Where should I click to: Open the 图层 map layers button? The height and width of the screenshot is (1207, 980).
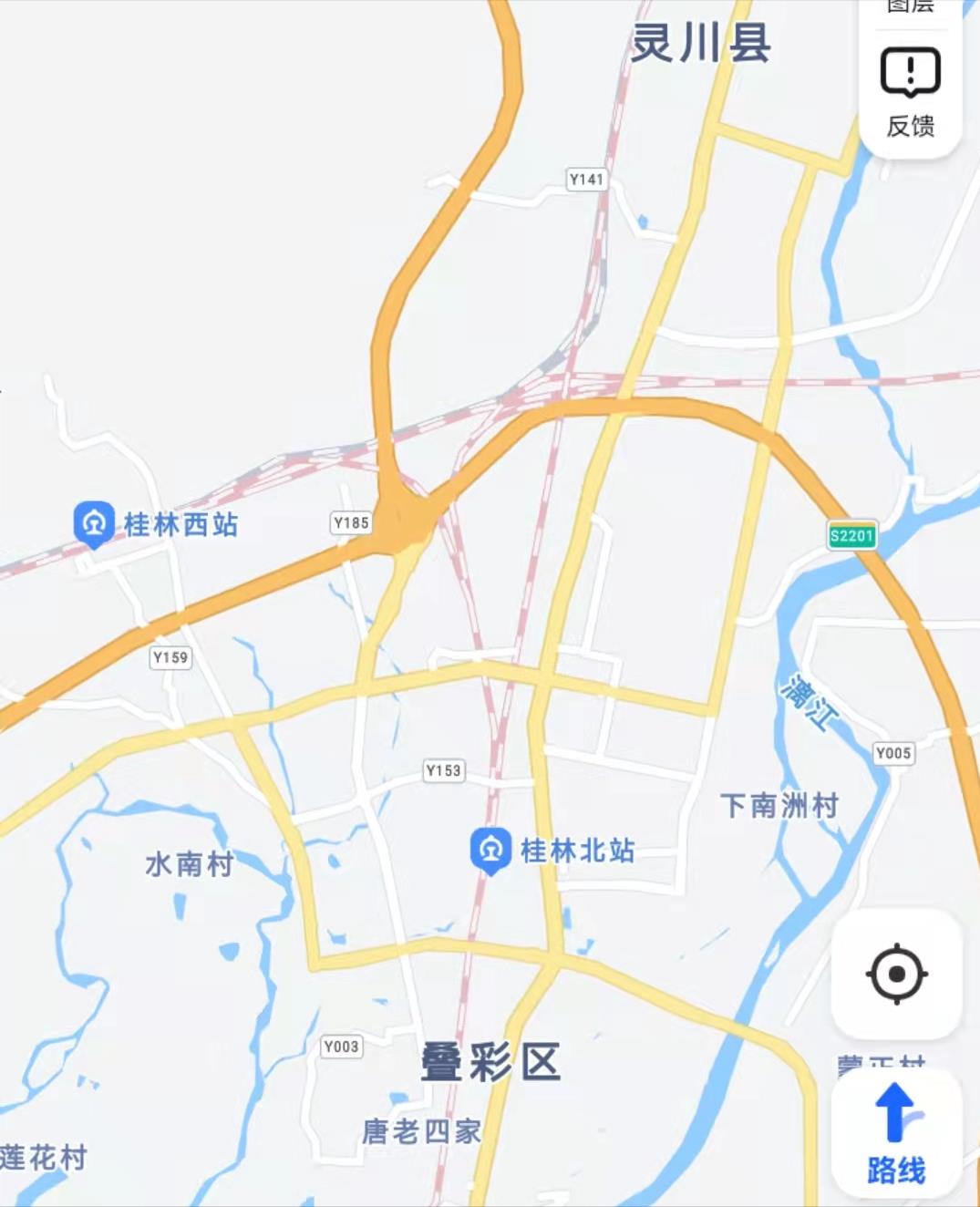[910, 7]
